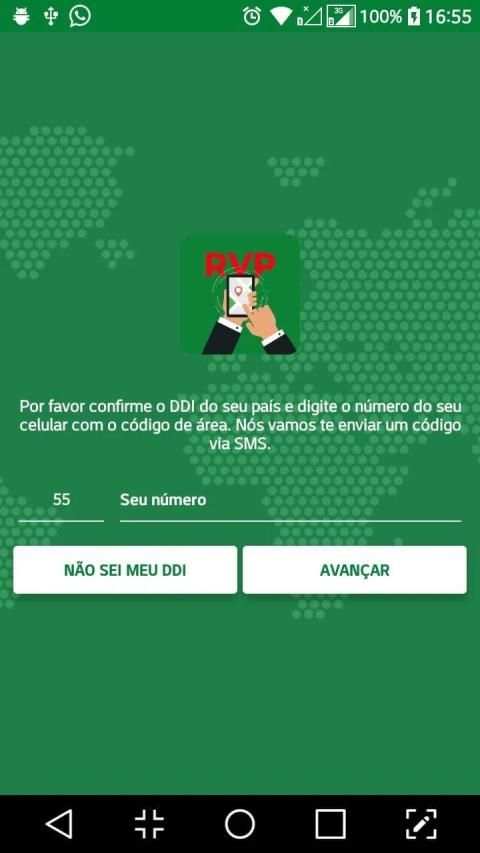480x853 pixels.
Task: Go to the home screen via the circle button
Action: [x=239, y=824]
